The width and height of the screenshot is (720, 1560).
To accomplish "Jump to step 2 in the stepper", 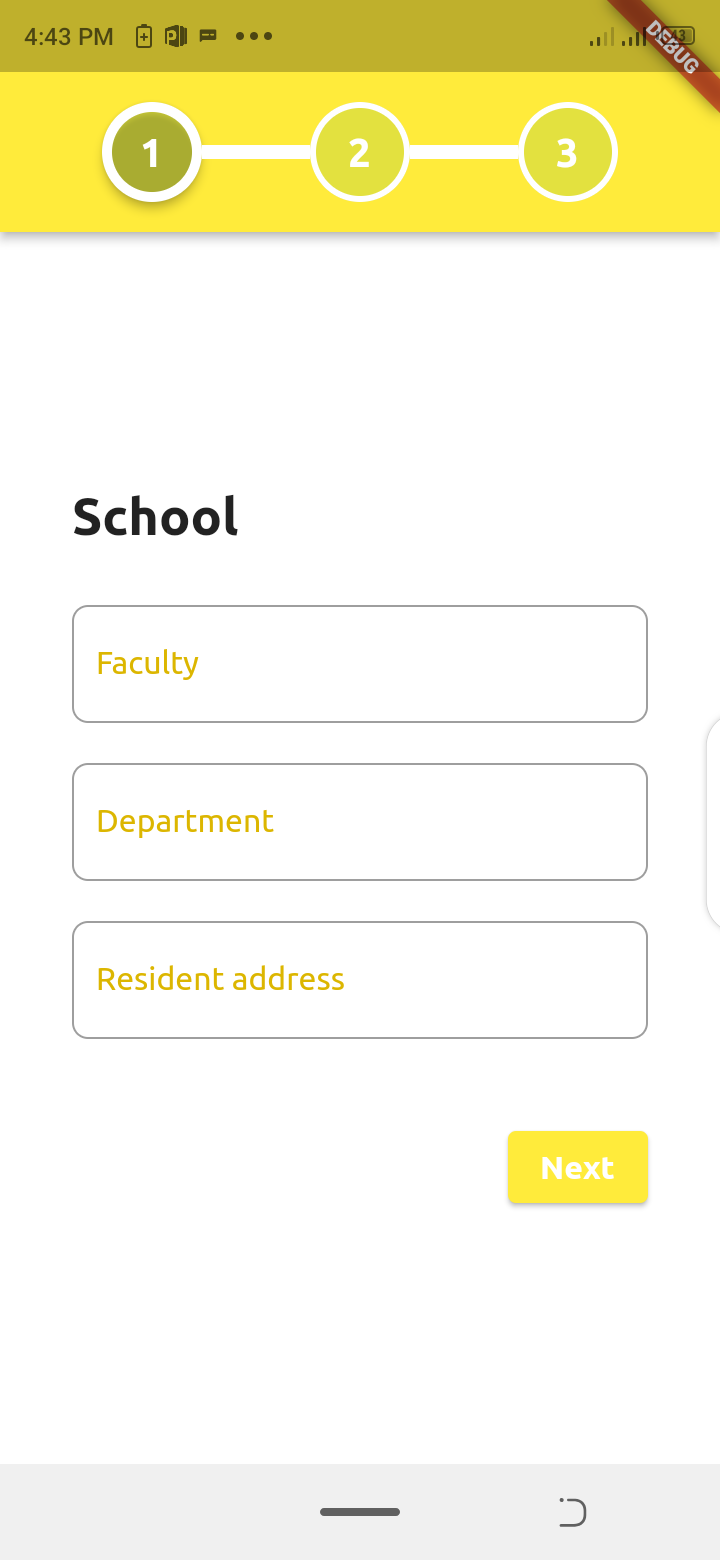I will coord(359,153).
